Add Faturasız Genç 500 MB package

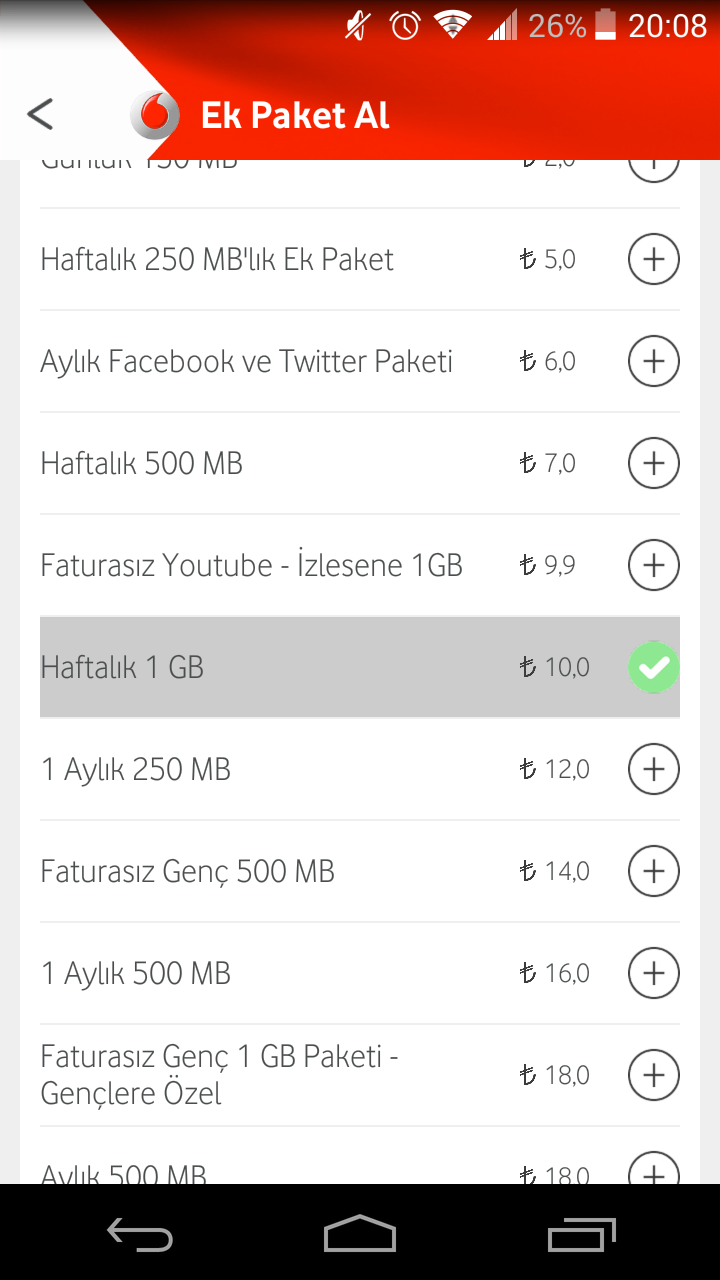click(654, 871)
